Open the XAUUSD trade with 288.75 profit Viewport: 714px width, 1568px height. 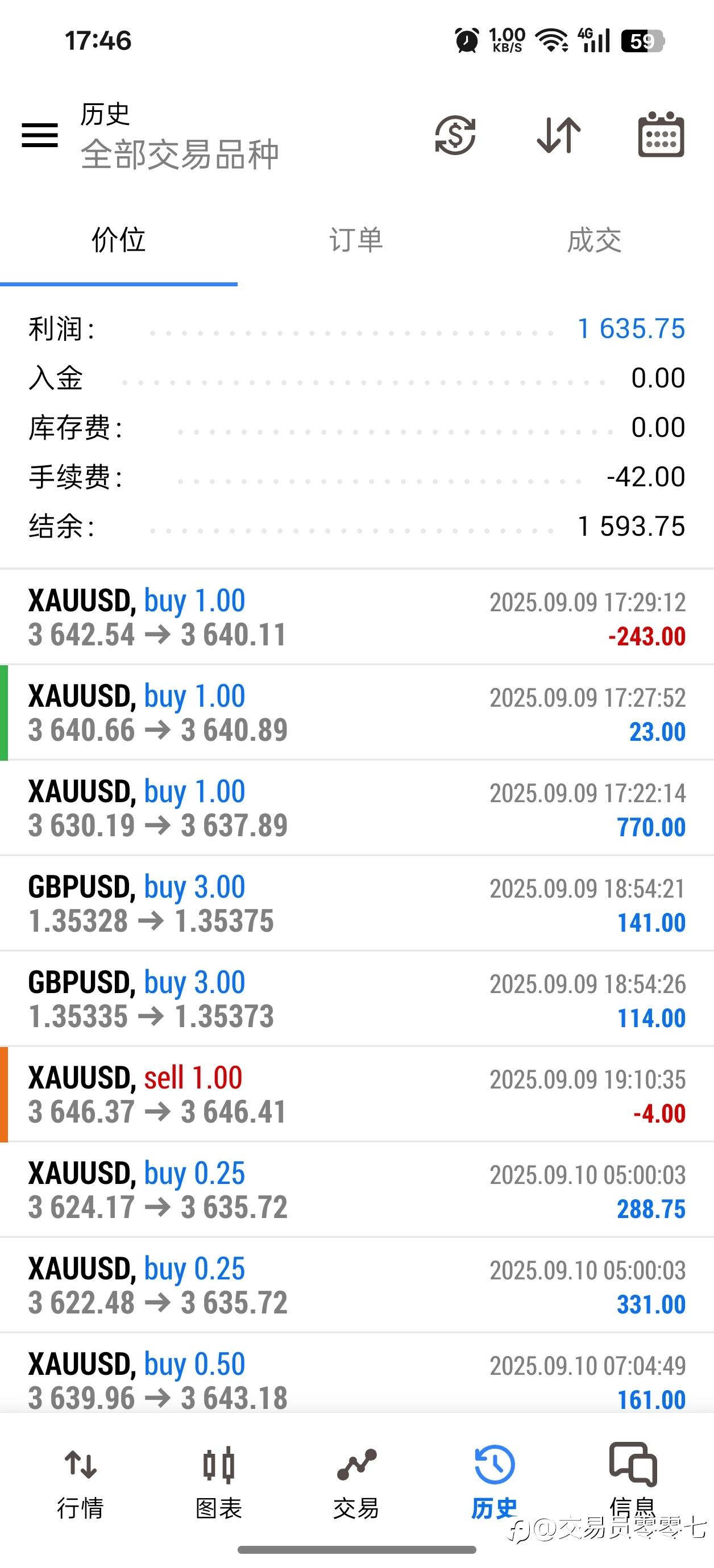357,1190
